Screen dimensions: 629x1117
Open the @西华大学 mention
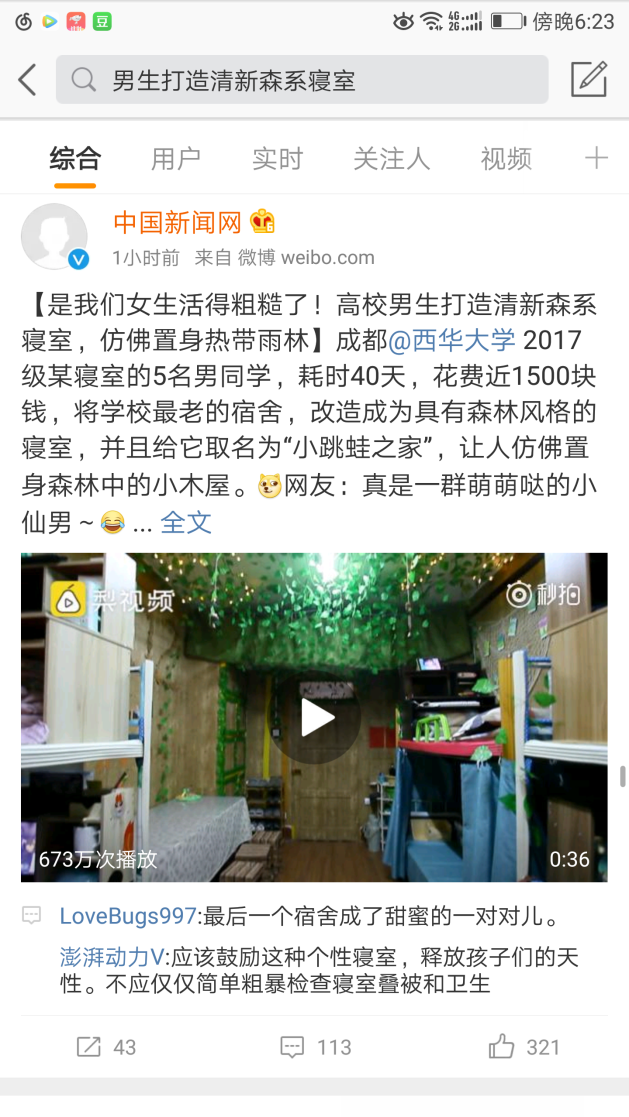[x=451, y=340]
